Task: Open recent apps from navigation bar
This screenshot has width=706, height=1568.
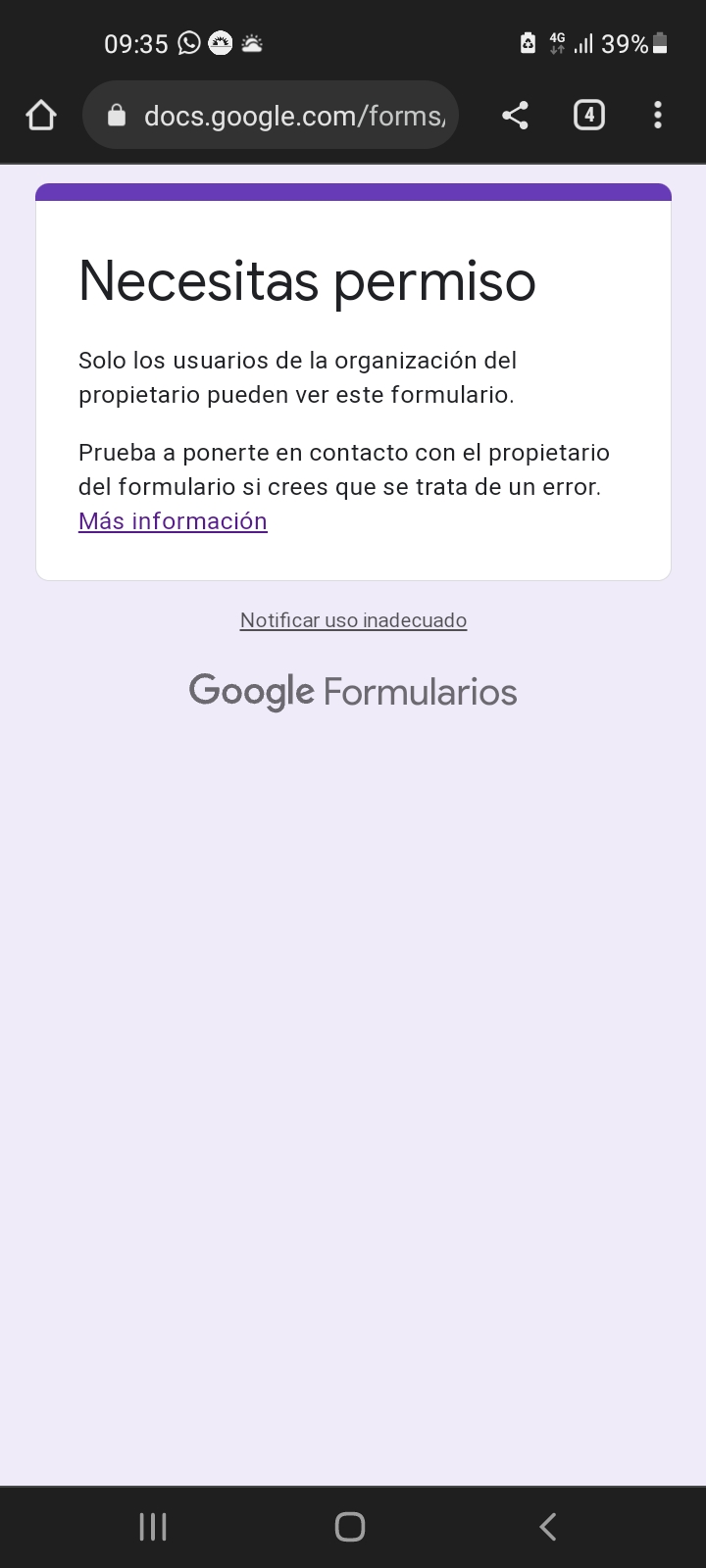Action: click(153, 1526)
